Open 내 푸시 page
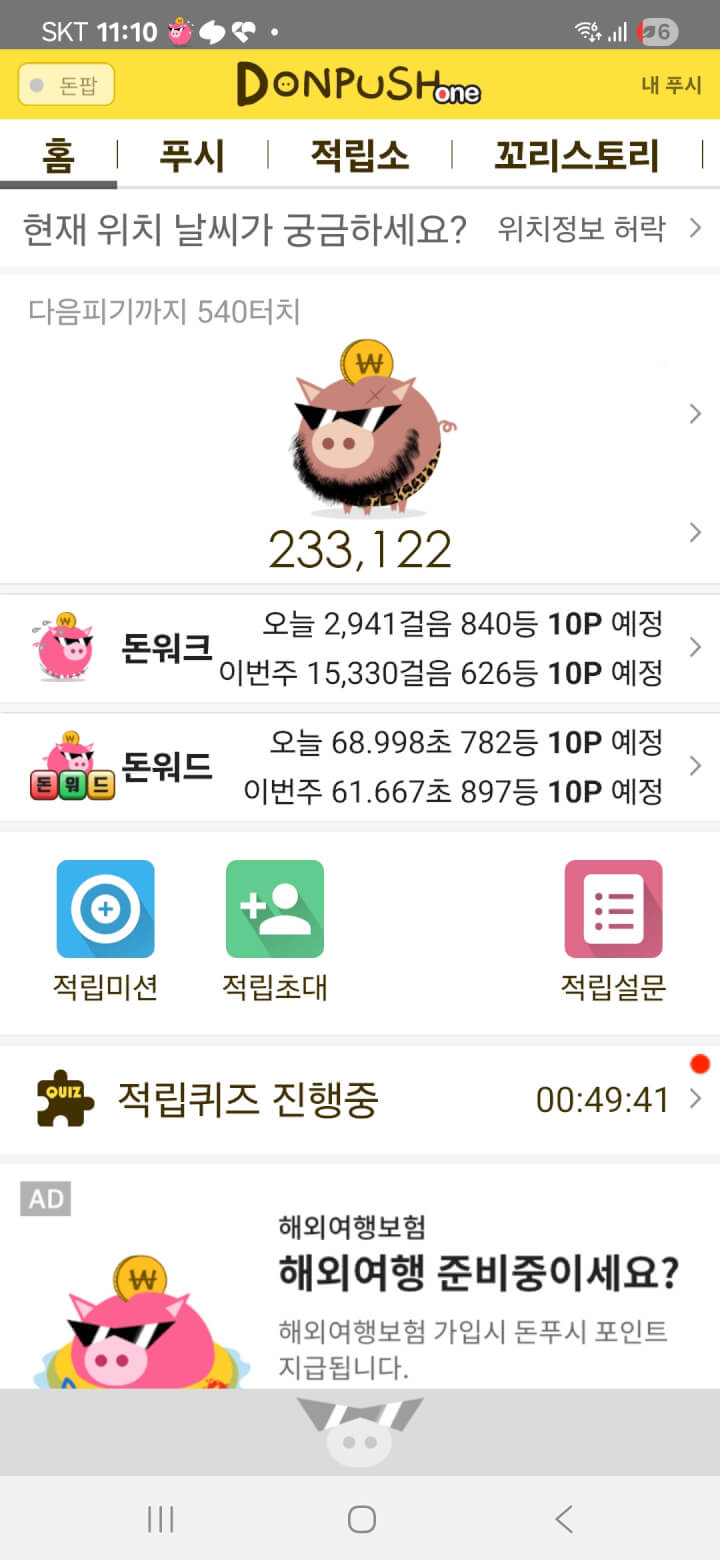This screenshot has width=720, height=1560. point(671,85)
